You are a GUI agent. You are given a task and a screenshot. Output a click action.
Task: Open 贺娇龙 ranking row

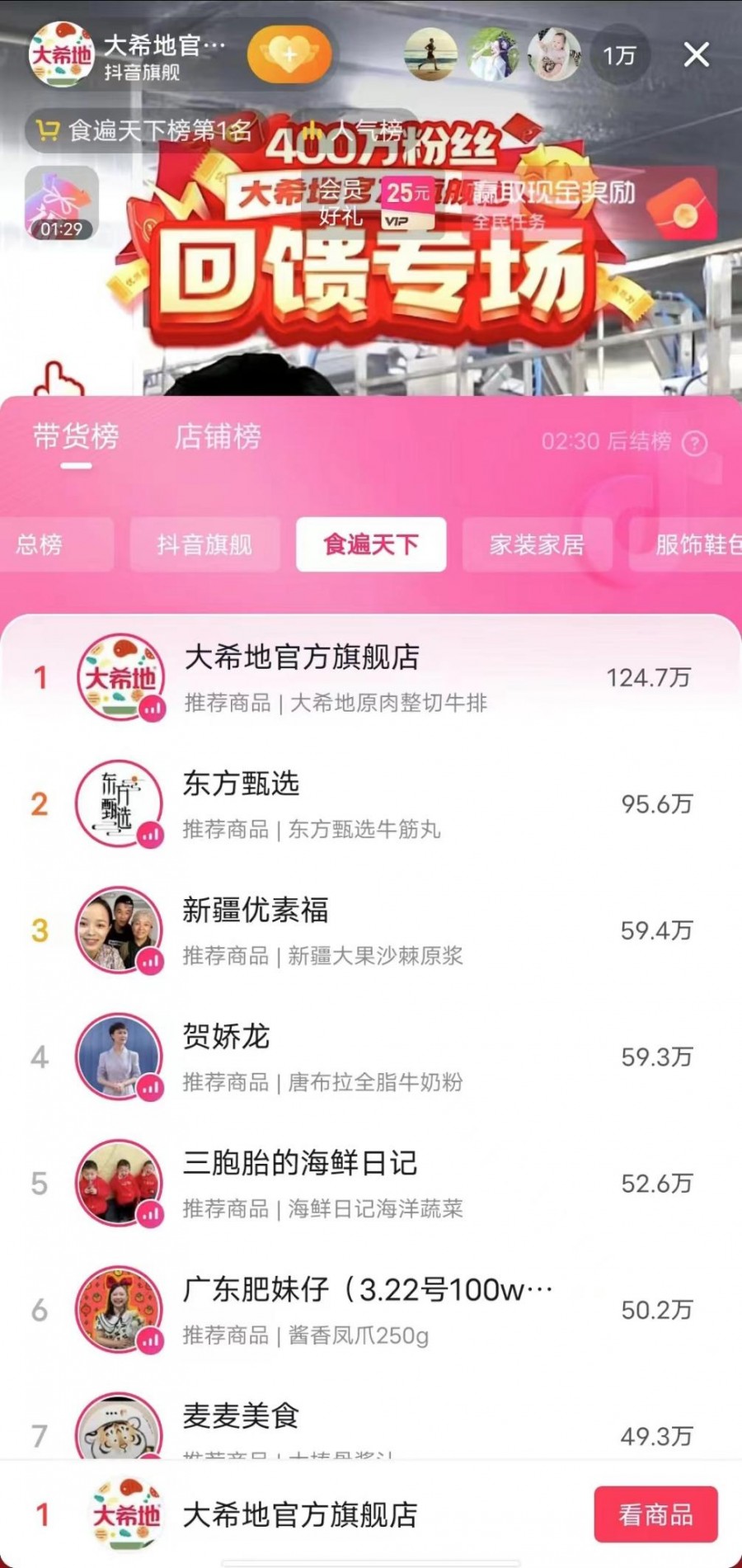click(371, 1057)
